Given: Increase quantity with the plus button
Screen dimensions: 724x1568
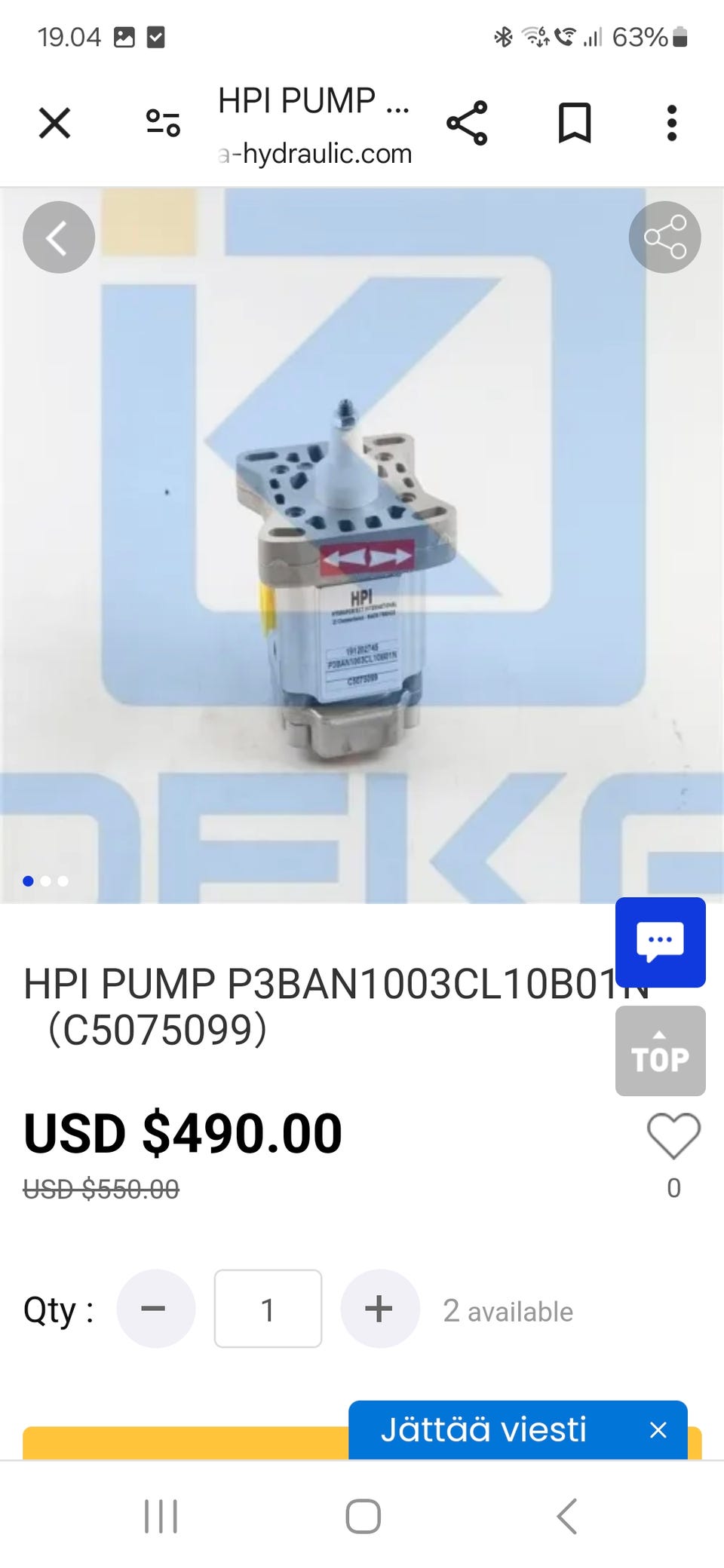Looking at the screenshot, I should click(380, 1309).
